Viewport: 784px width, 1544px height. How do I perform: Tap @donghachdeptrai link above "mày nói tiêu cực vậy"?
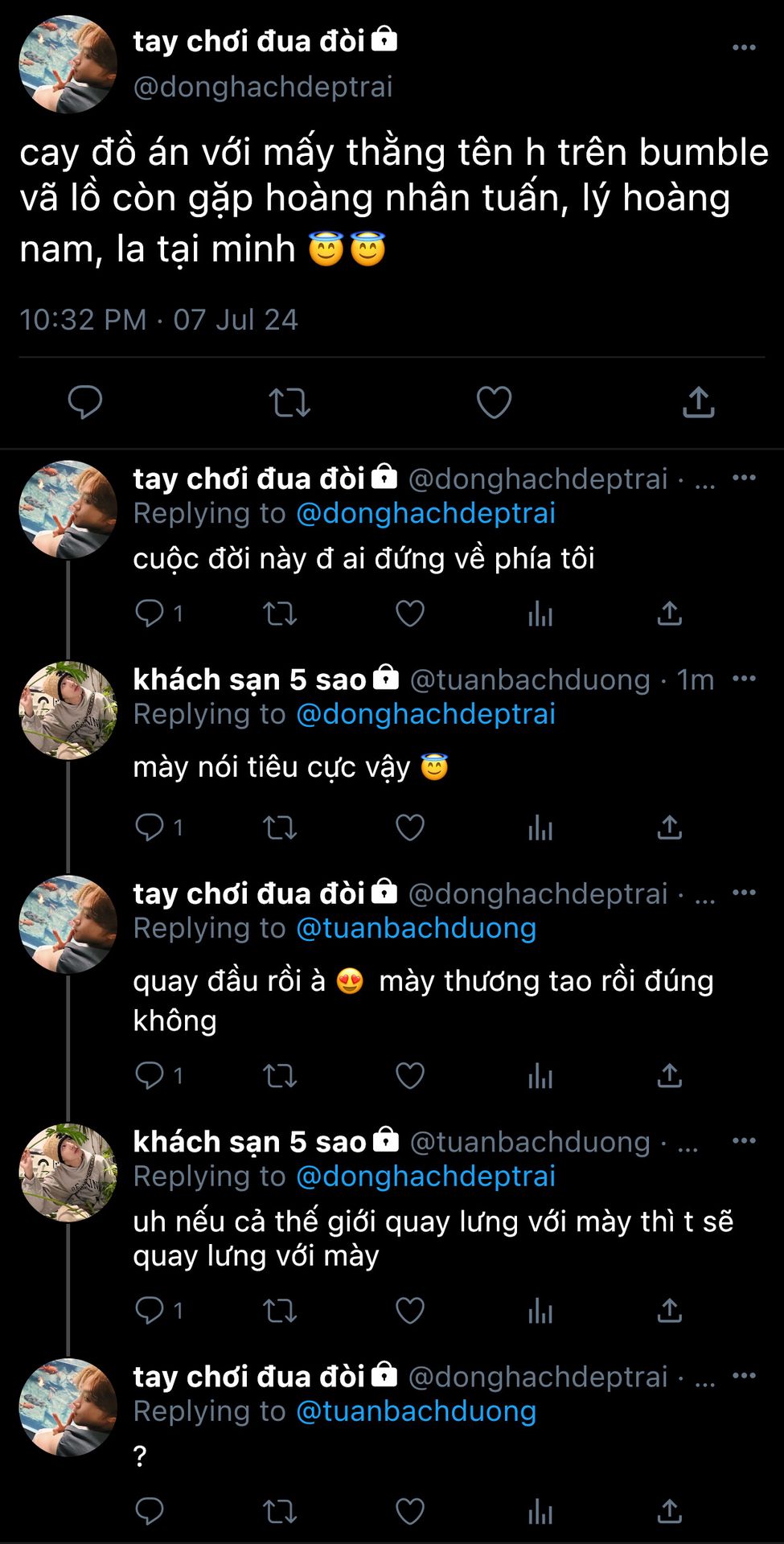coord(425,714)
